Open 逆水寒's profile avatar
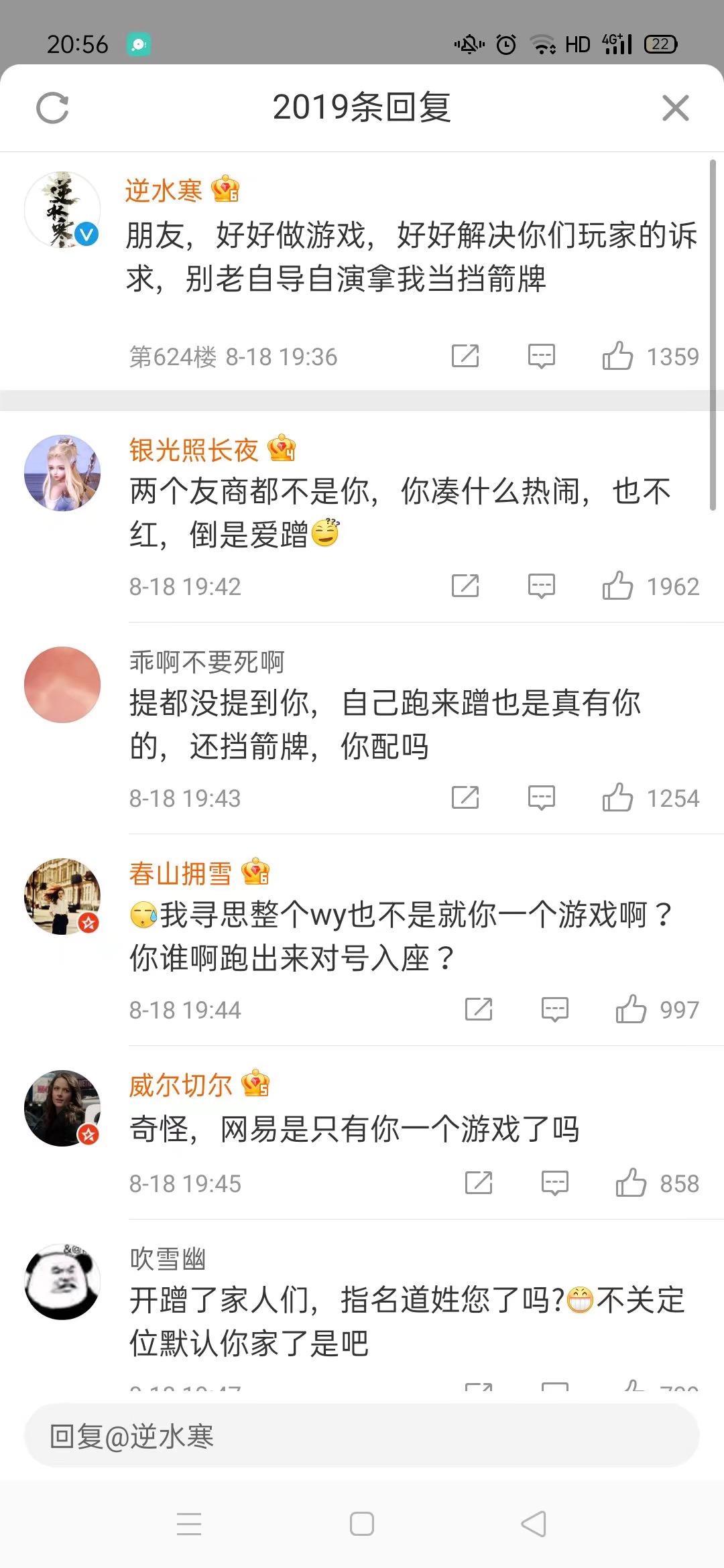Screen dimensions: 724x1568 coord(62,210)
